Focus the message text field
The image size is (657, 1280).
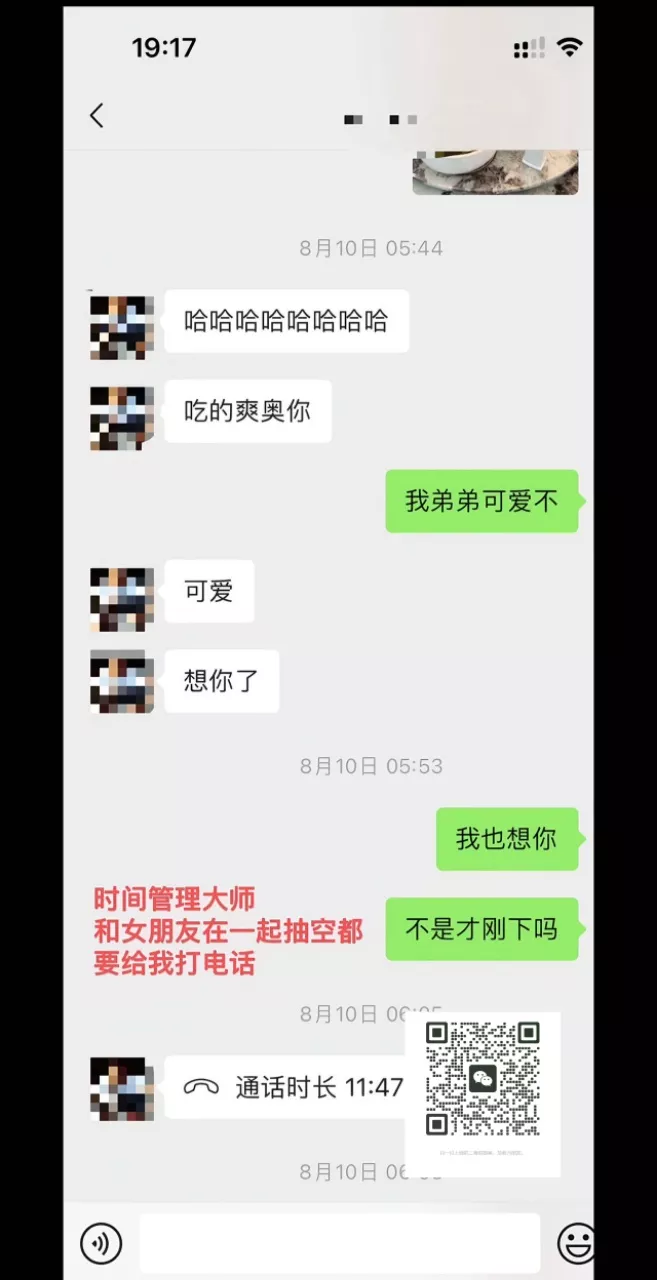340,1243
